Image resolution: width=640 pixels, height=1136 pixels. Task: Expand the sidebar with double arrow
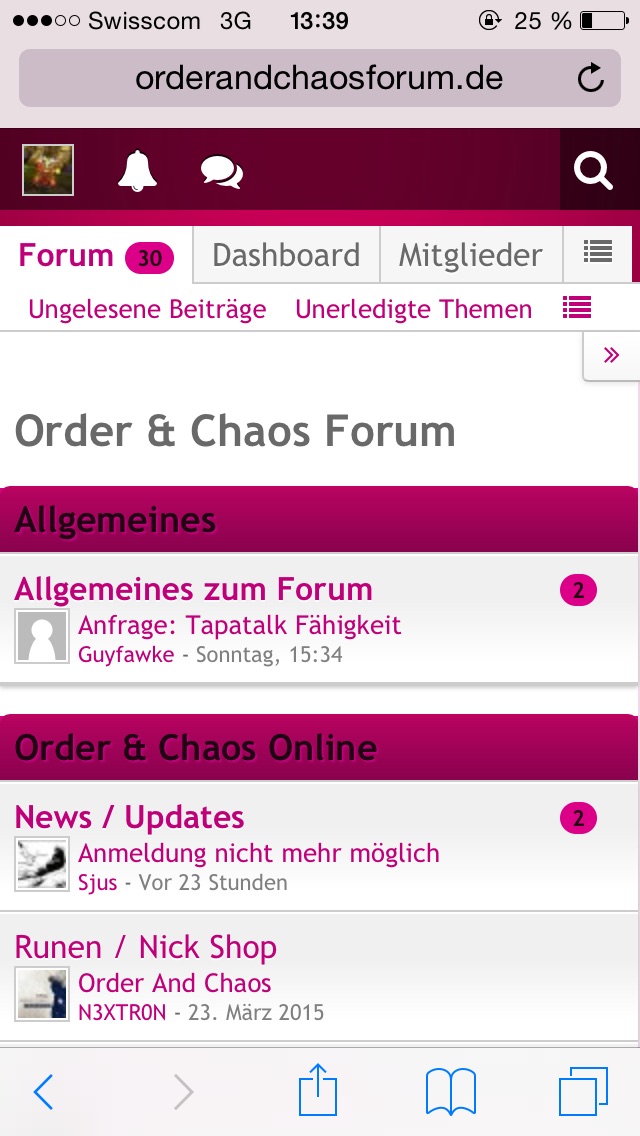pyautogui.click(x=611, y=355)
